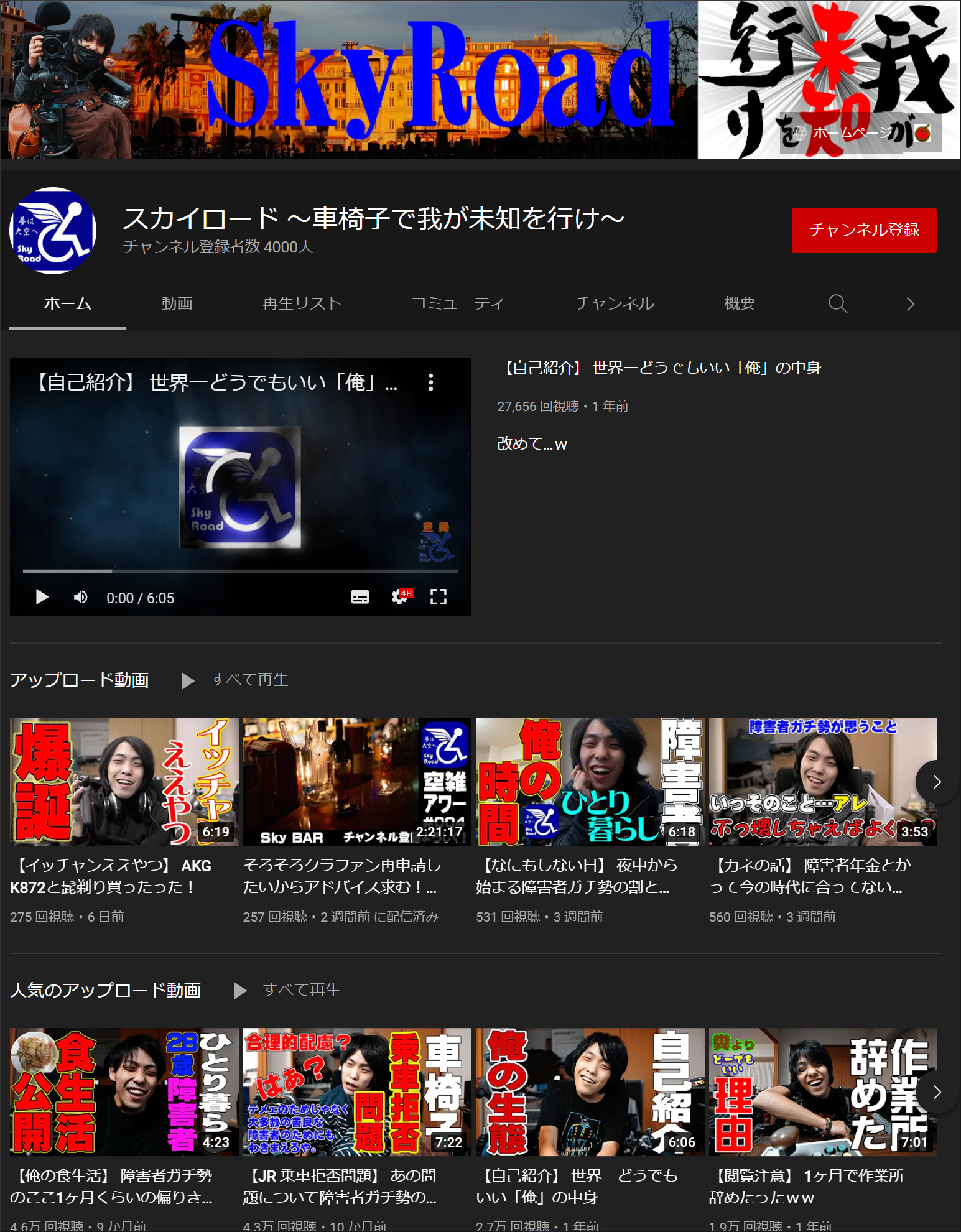Screen dimensions: 961x1232
Task: Open the チャンネル tab
Action: coord(615,303)
